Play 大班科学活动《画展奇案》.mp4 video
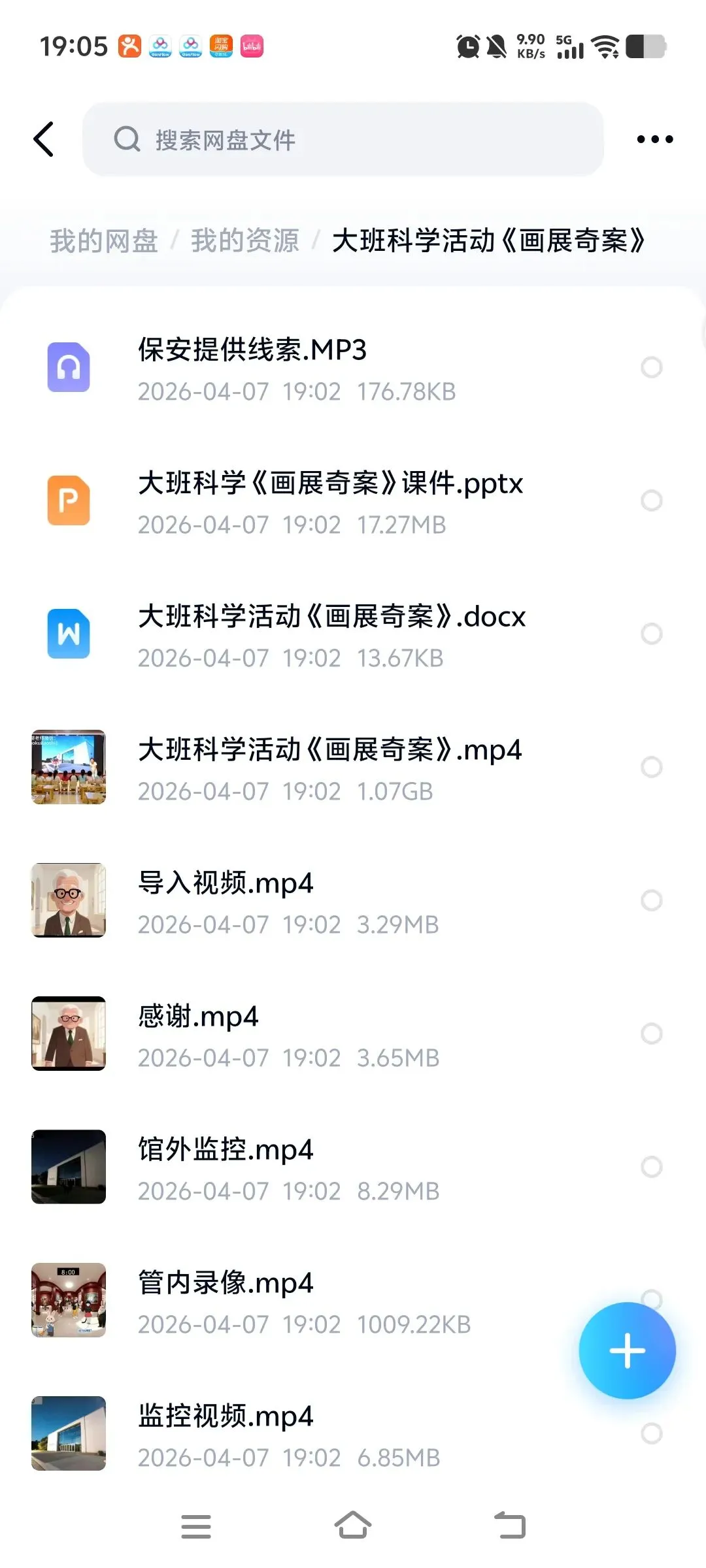This screenshot has height=1568, width=706. click(x=329, y=751)
